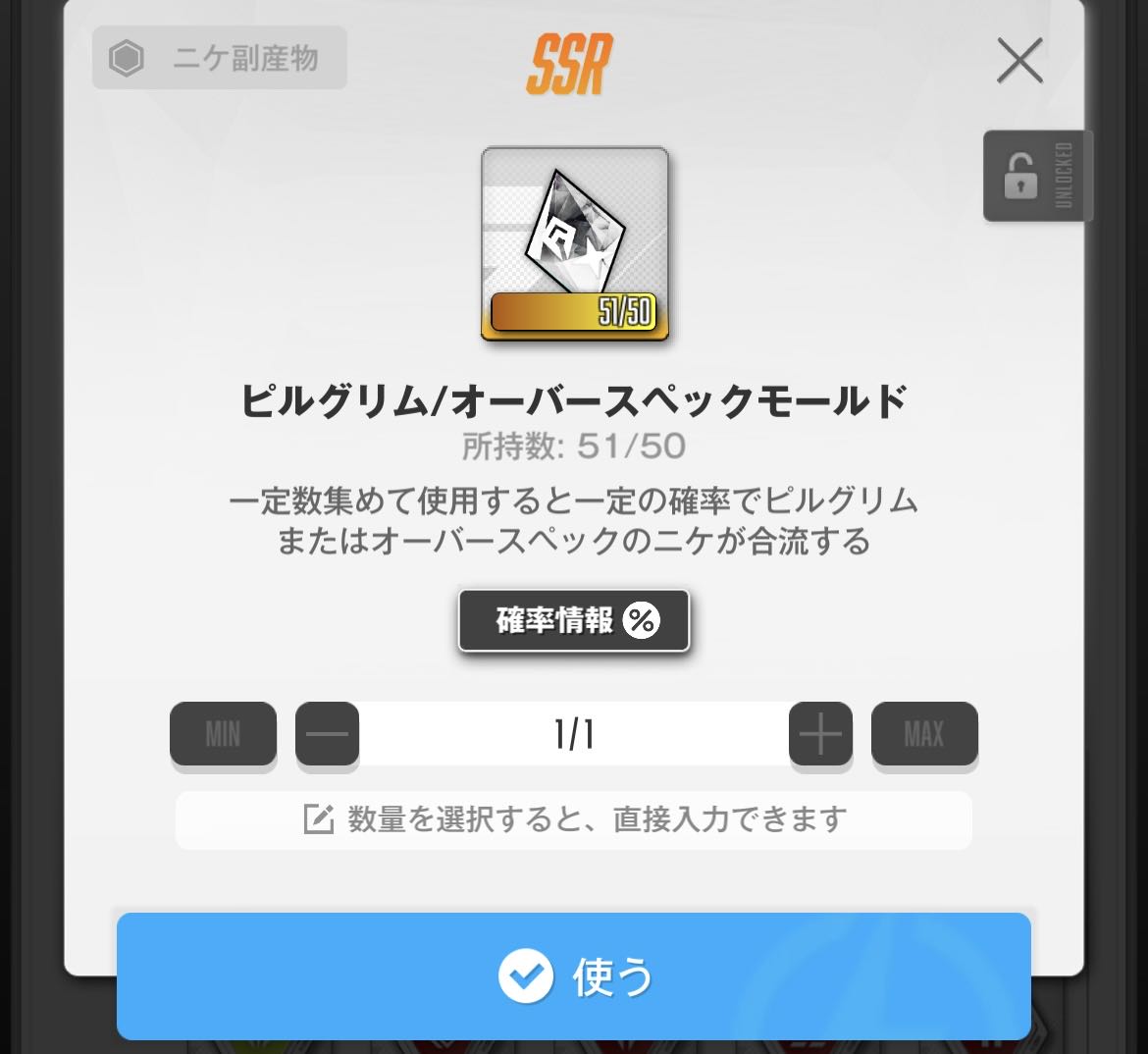This screenshot has width=1148, height=1054.
Task: Select the 1/1 quantity field
Action: click(x=574, y=734)
